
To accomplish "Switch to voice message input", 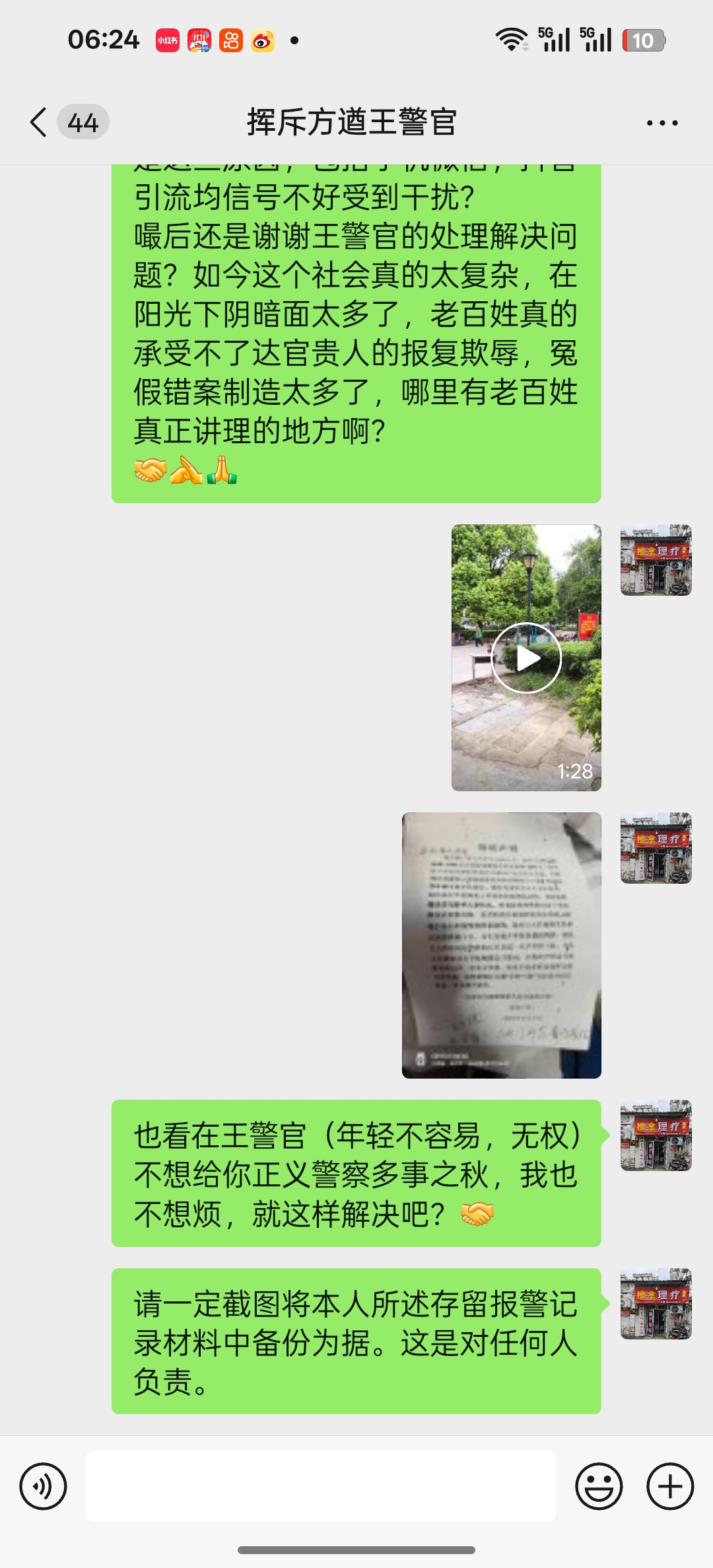I will (44, 1486).
